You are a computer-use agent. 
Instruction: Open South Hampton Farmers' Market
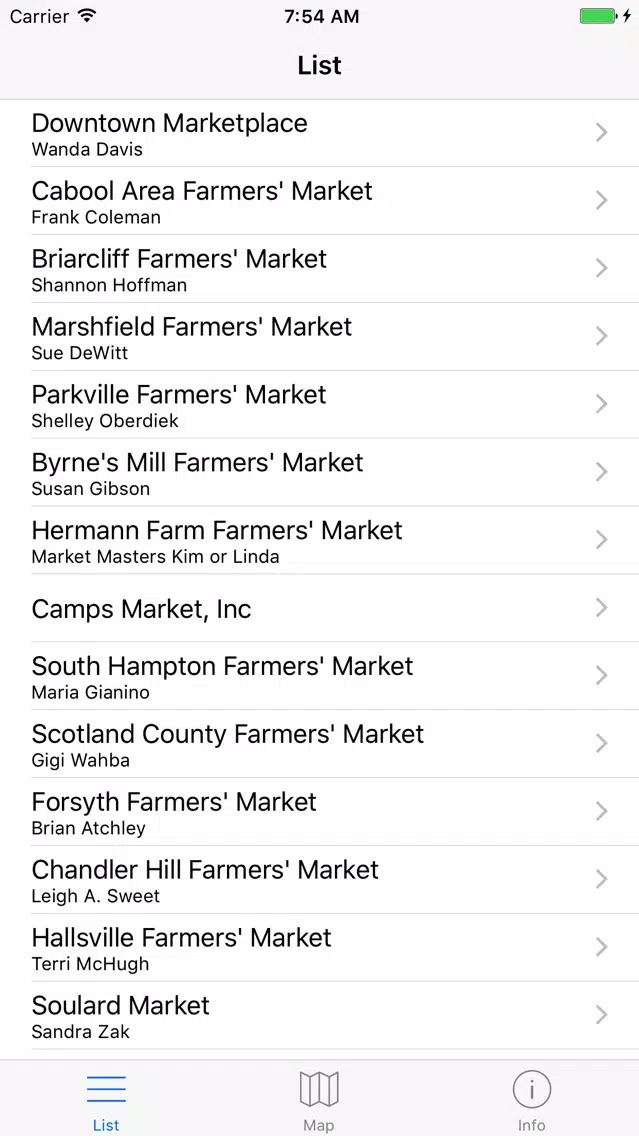pos(320,676)
